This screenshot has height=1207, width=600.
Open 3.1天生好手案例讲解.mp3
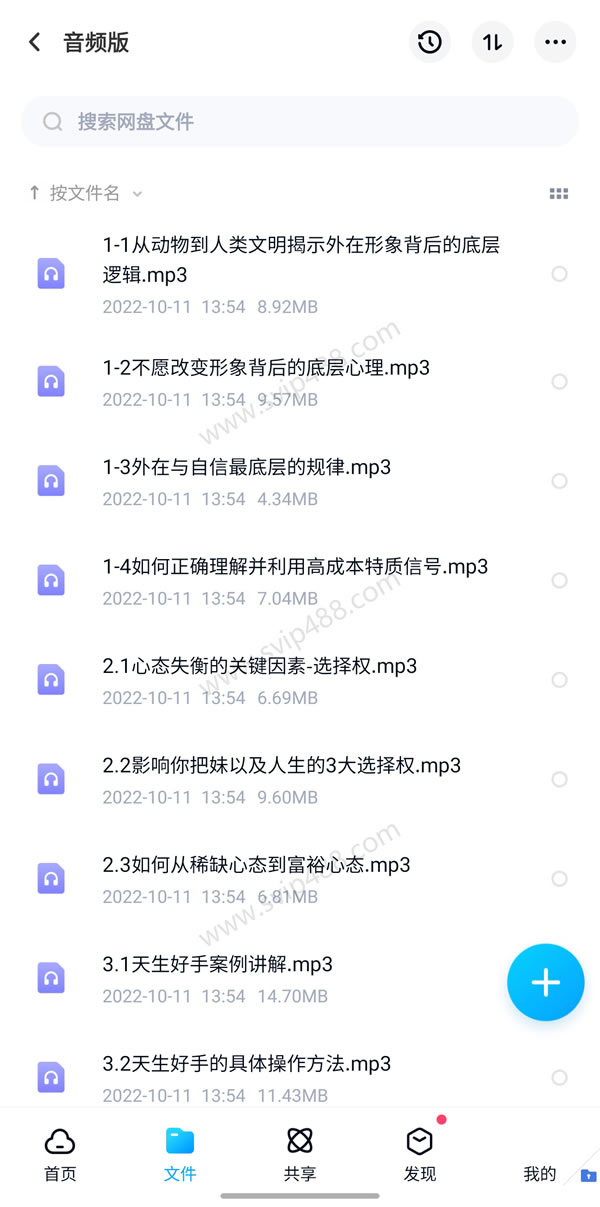[300, 978]
